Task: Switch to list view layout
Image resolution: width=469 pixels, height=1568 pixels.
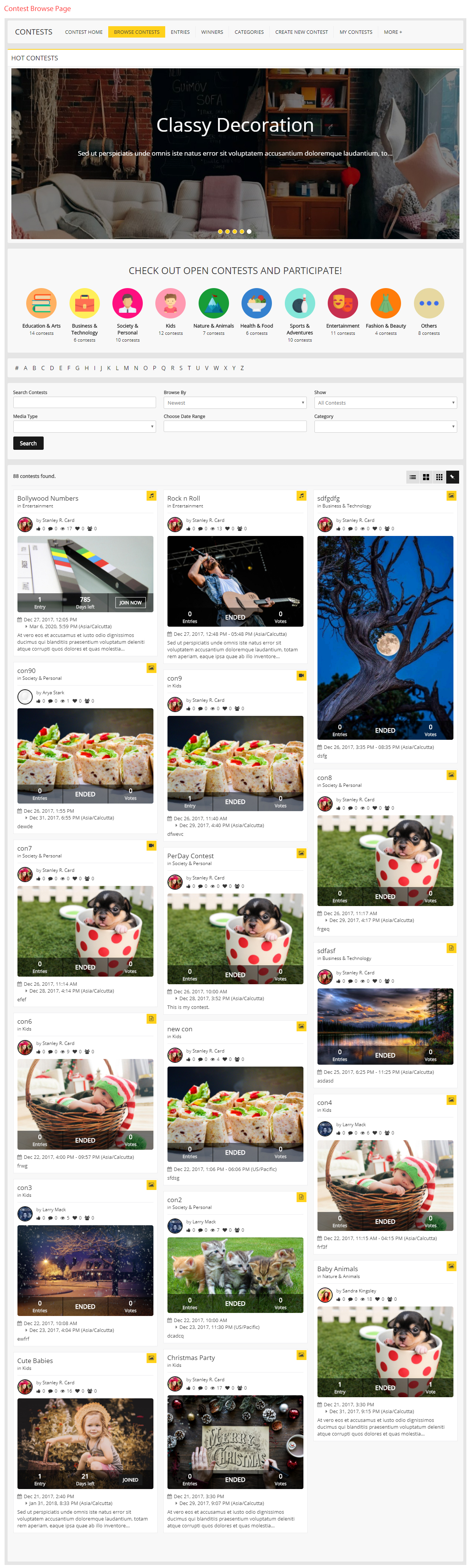Action: pyautogui.click(x=412, y=477)
